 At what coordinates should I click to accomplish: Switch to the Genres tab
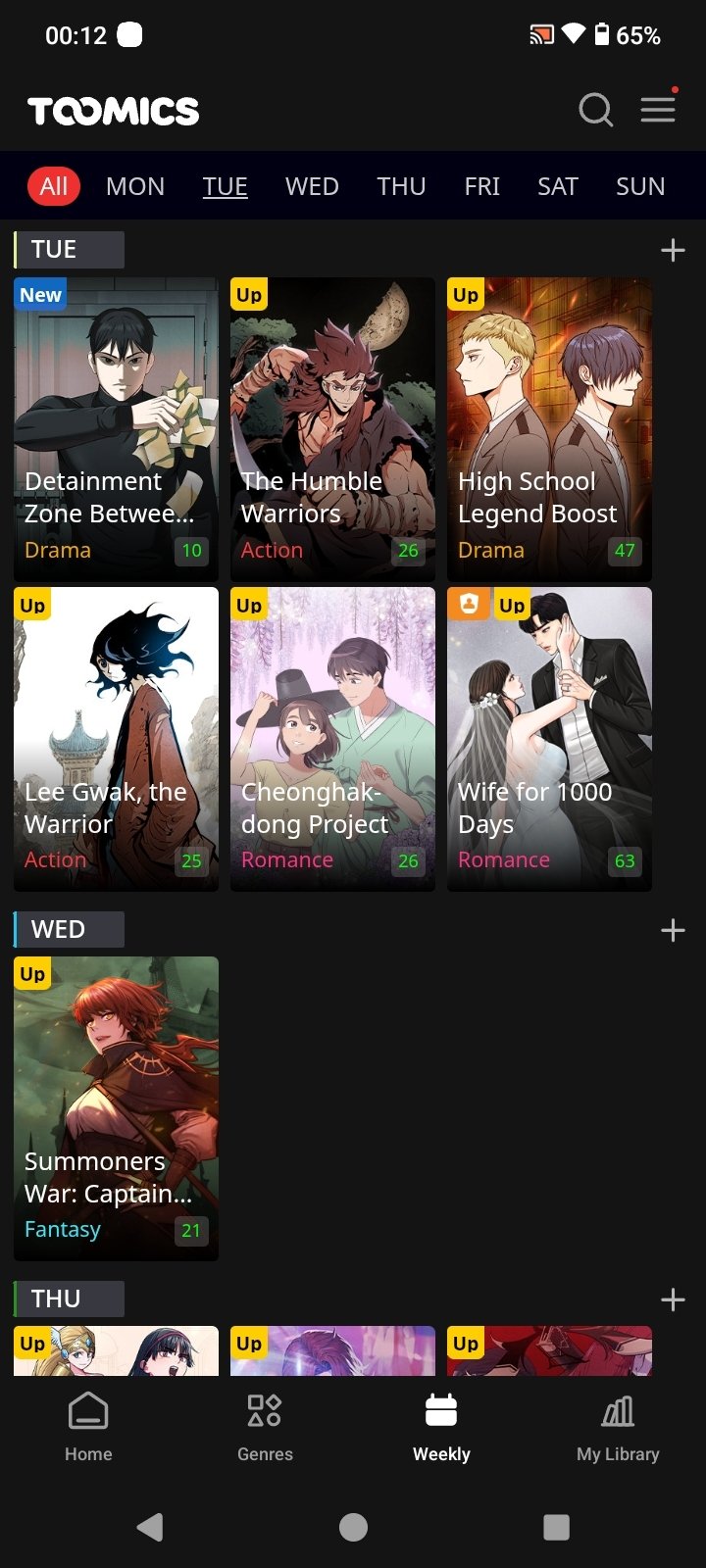coord(265,1427)
